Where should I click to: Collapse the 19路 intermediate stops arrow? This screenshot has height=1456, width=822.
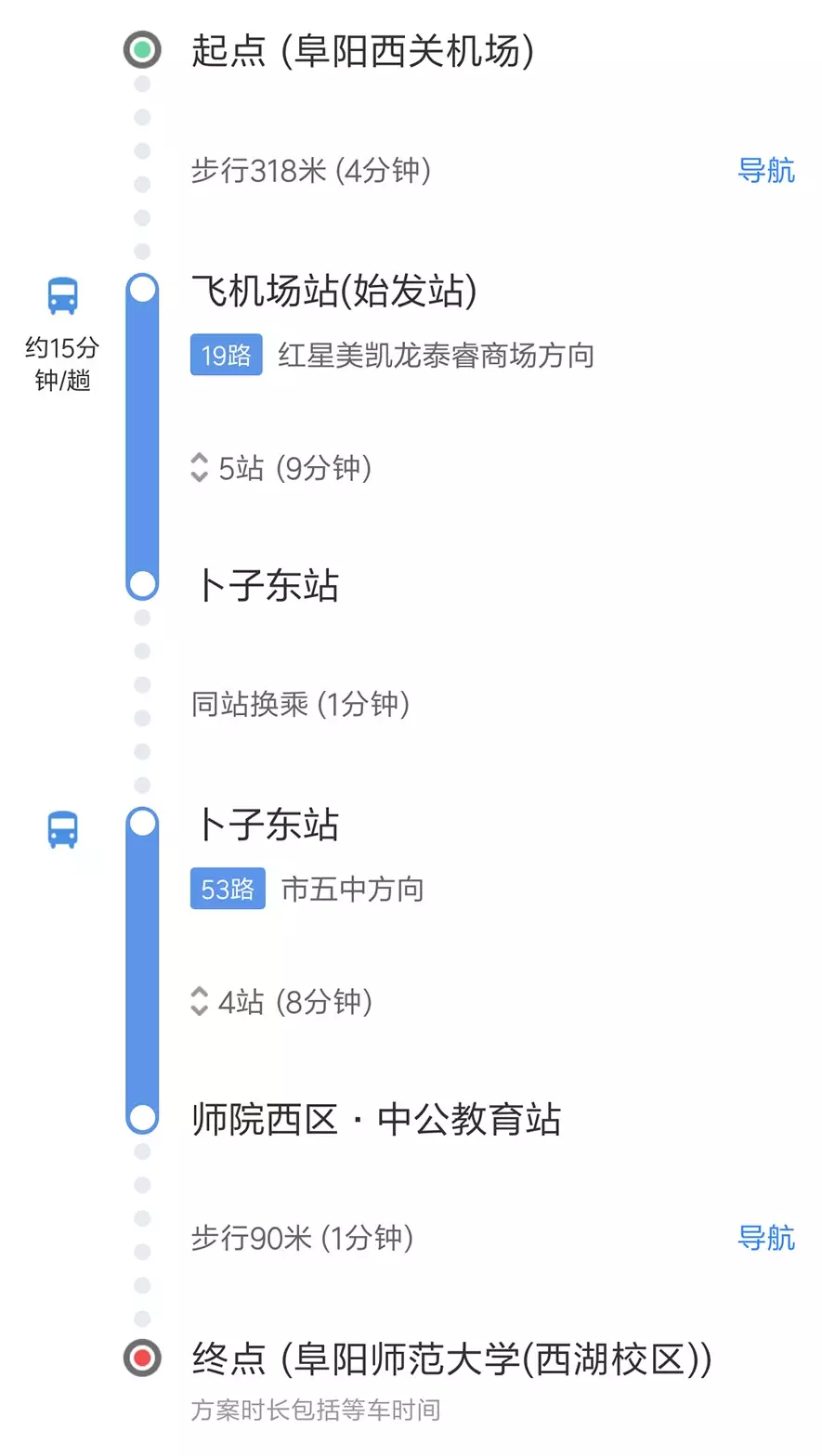[199, 468]
